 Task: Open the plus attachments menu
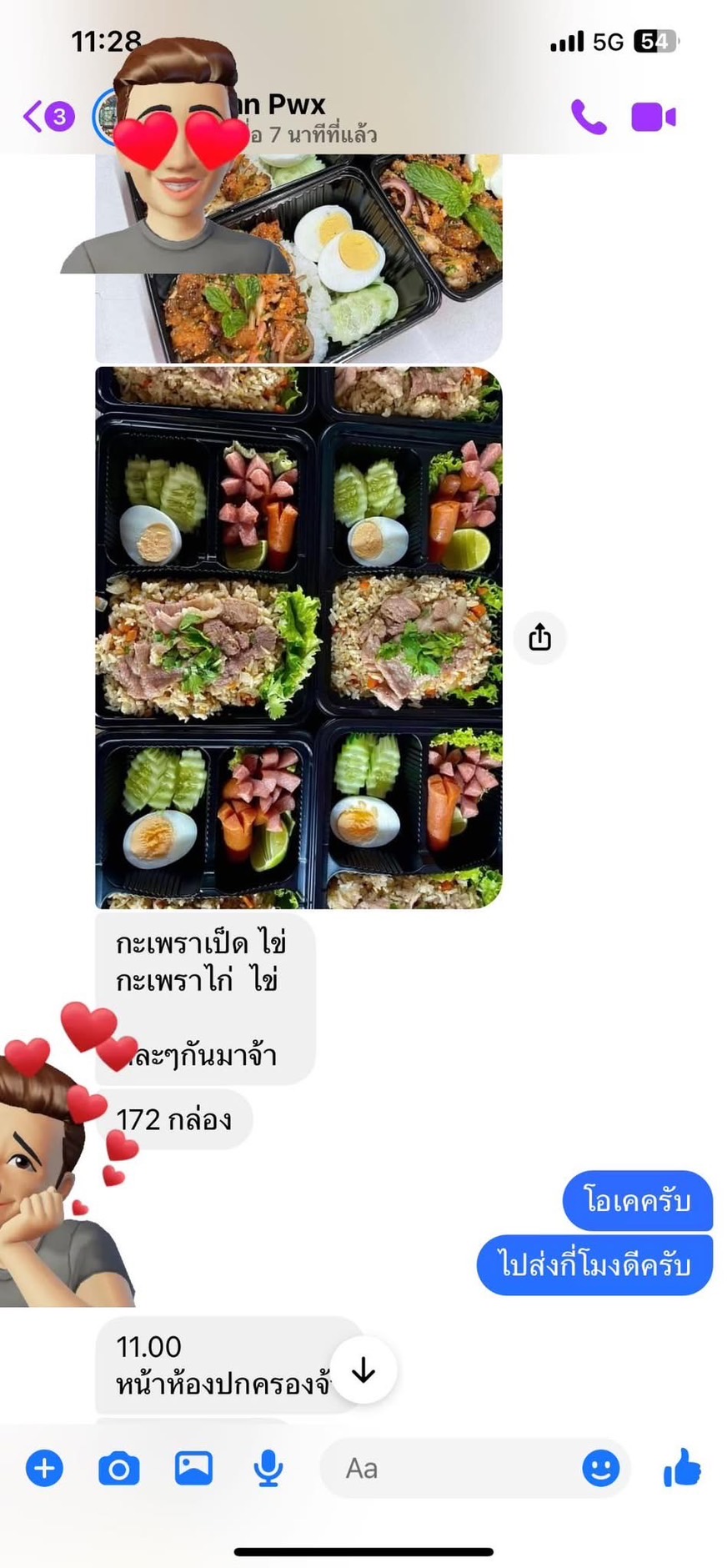44,1468
